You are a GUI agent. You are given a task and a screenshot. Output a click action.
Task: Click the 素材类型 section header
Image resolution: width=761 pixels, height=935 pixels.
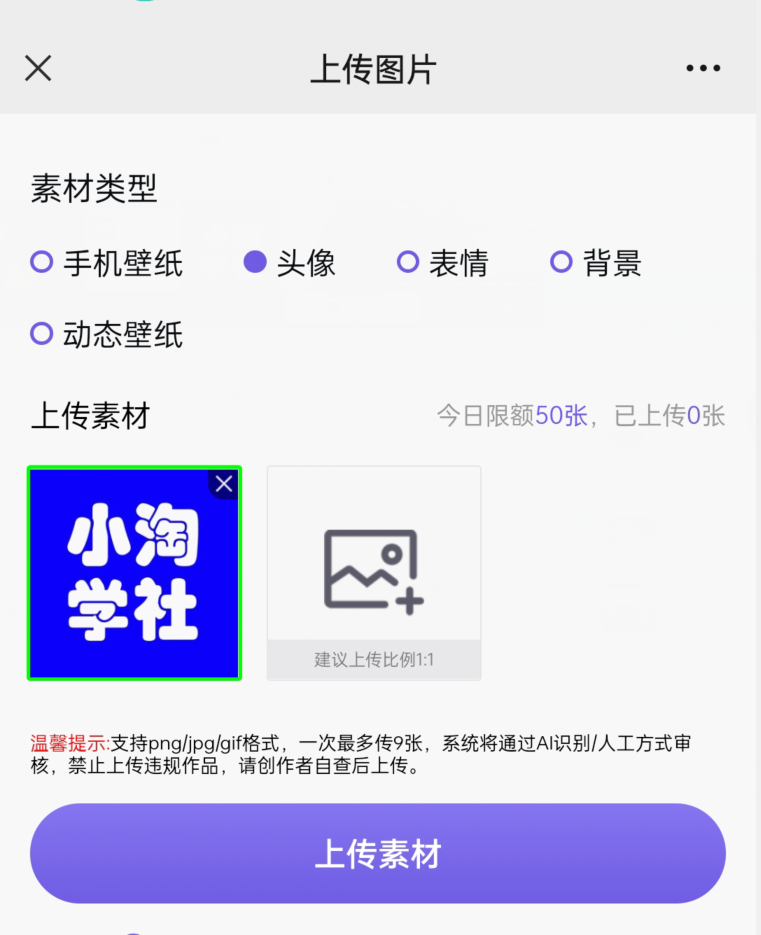click(93, 190)
